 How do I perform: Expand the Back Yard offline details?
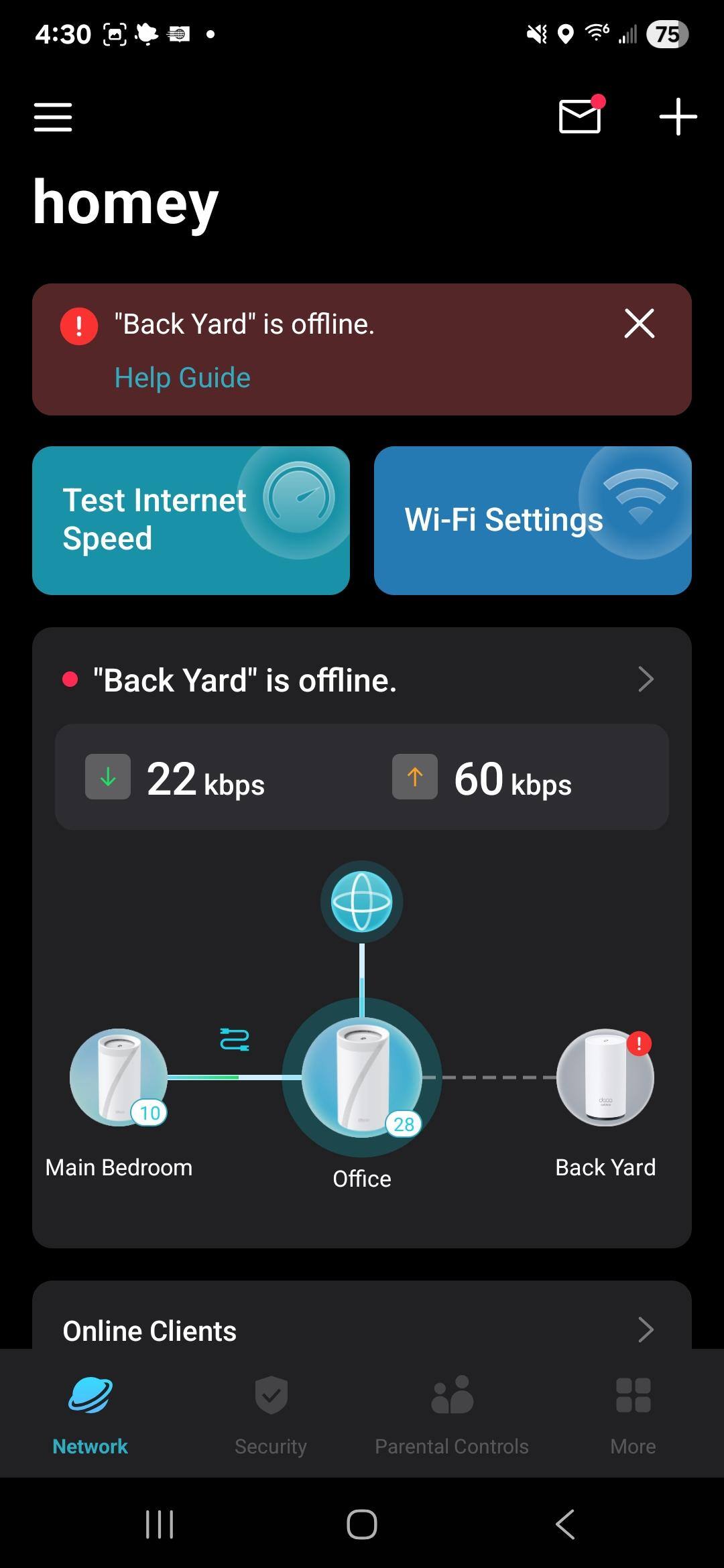click(x=646, y=679)
